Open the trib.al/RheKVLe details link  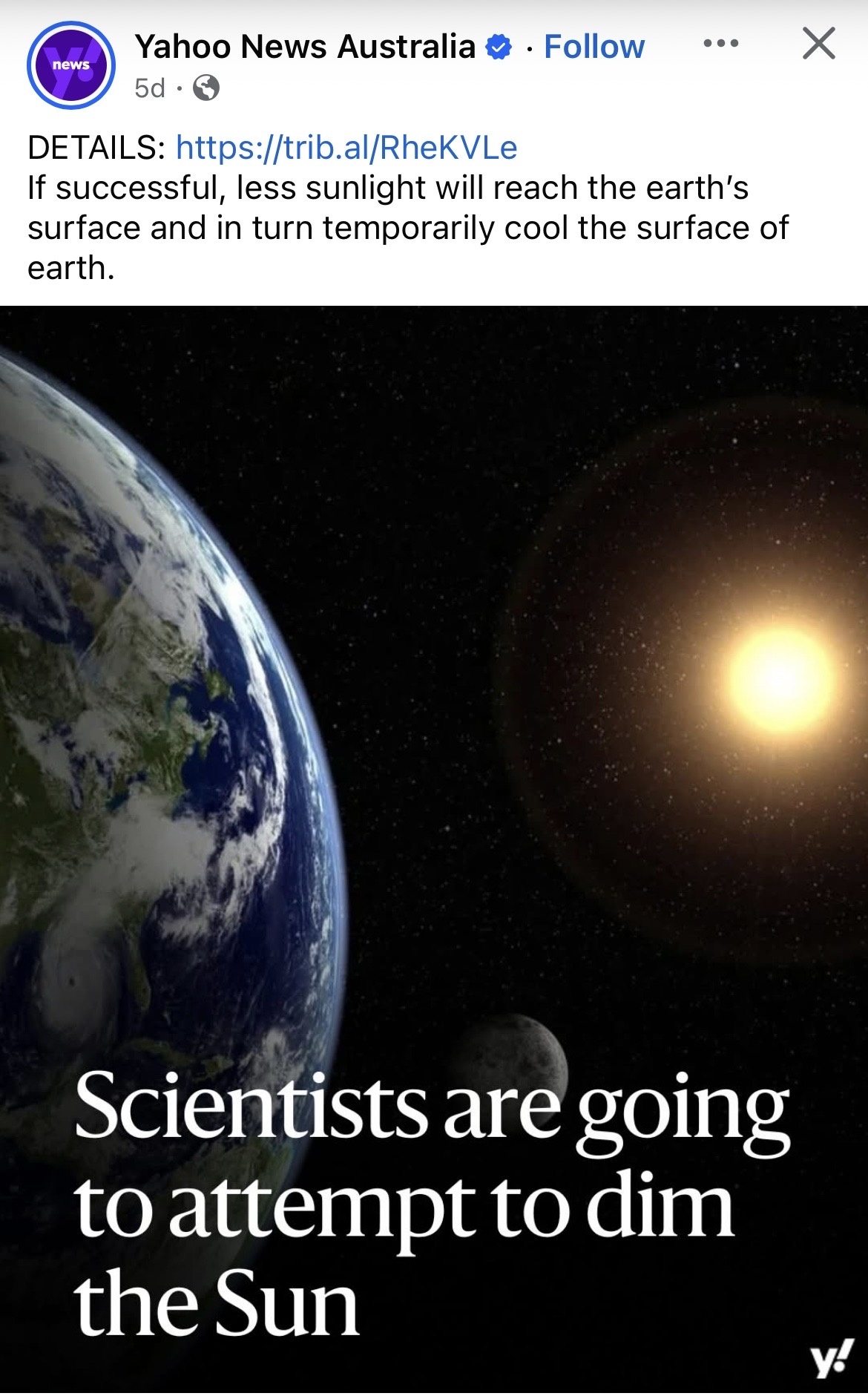click(x=346, y=148)
